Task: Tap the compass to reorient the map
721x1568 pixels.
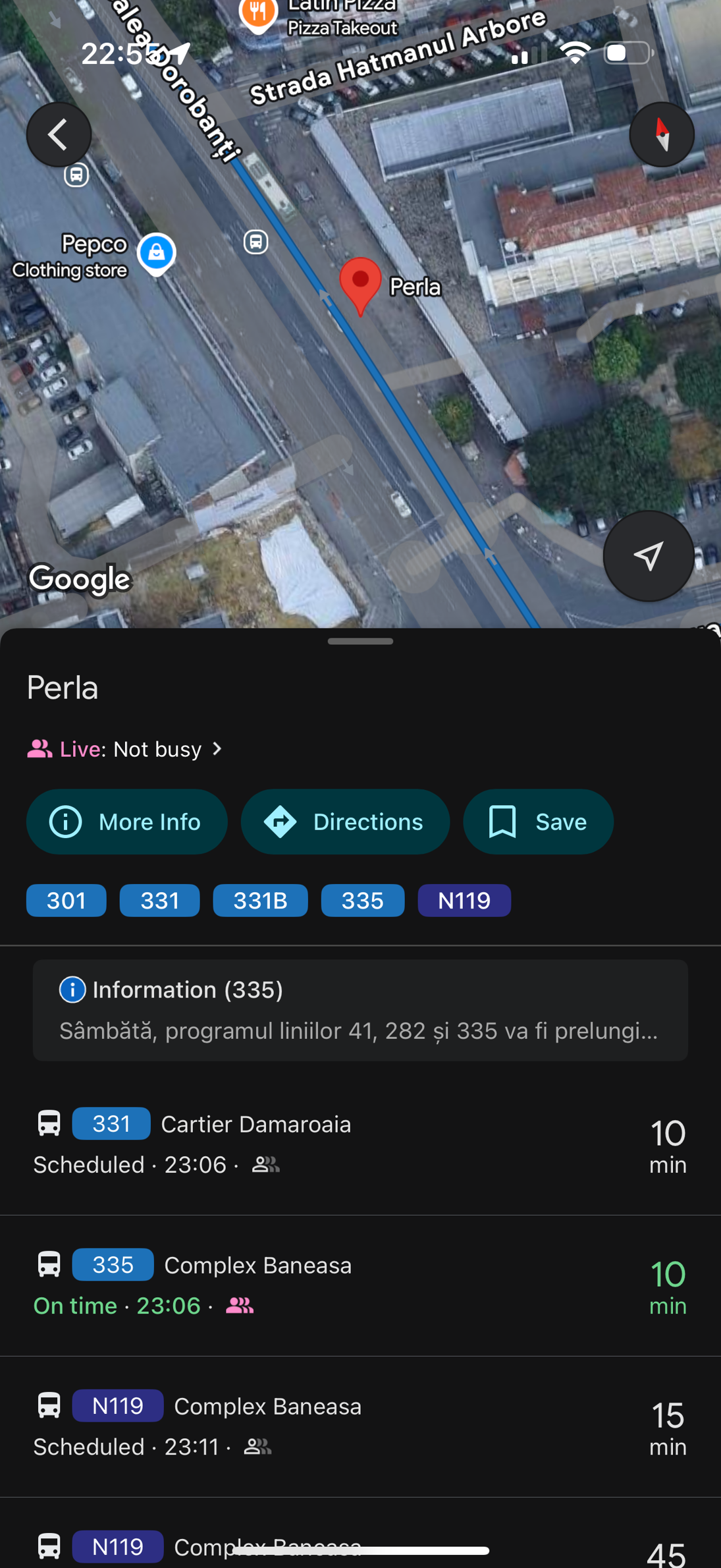Action: 661,134
